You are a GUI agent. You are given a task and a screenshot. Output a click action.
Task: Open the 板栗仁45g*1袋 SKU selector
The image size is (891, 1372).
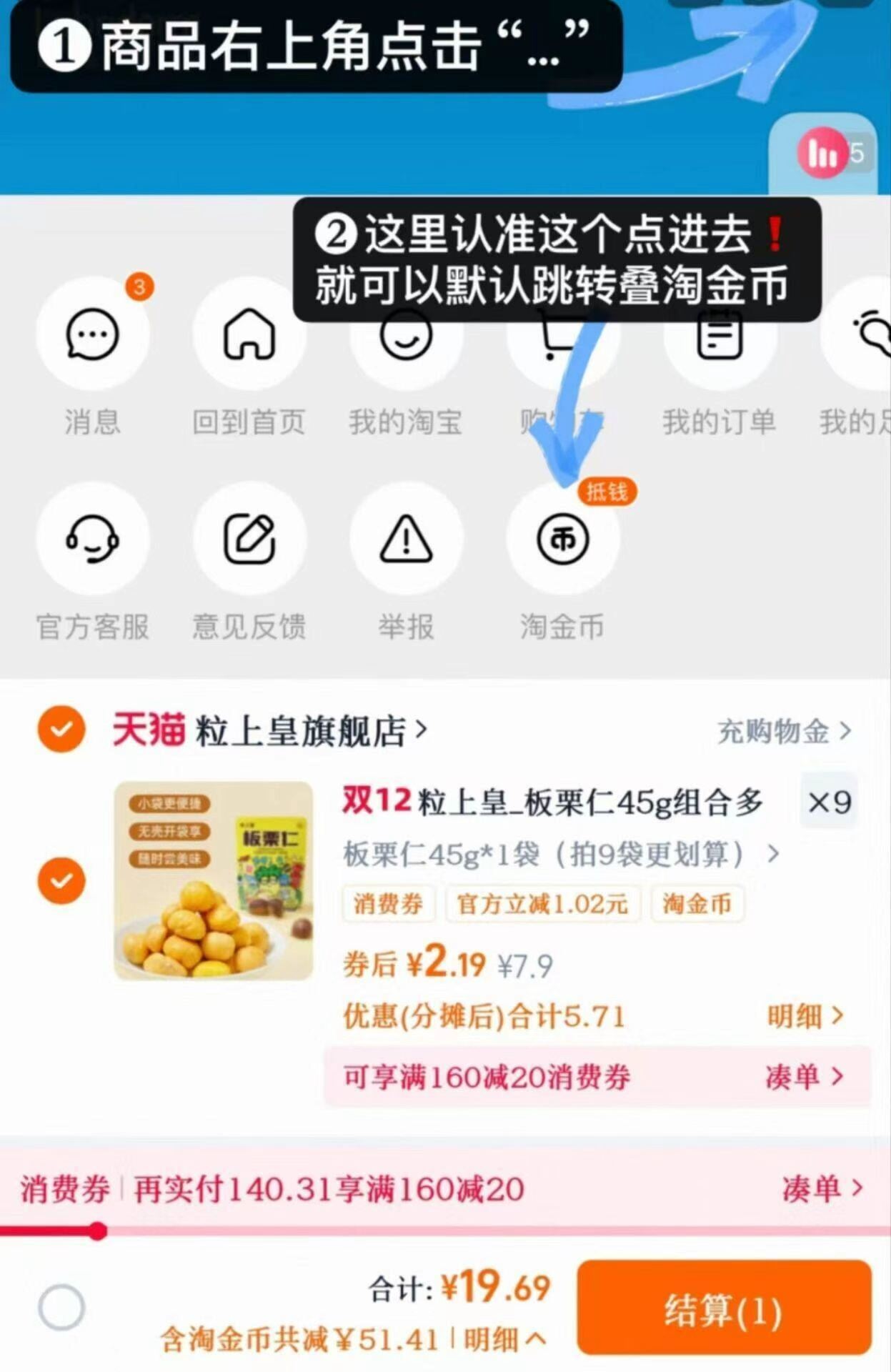coord(556,852)
